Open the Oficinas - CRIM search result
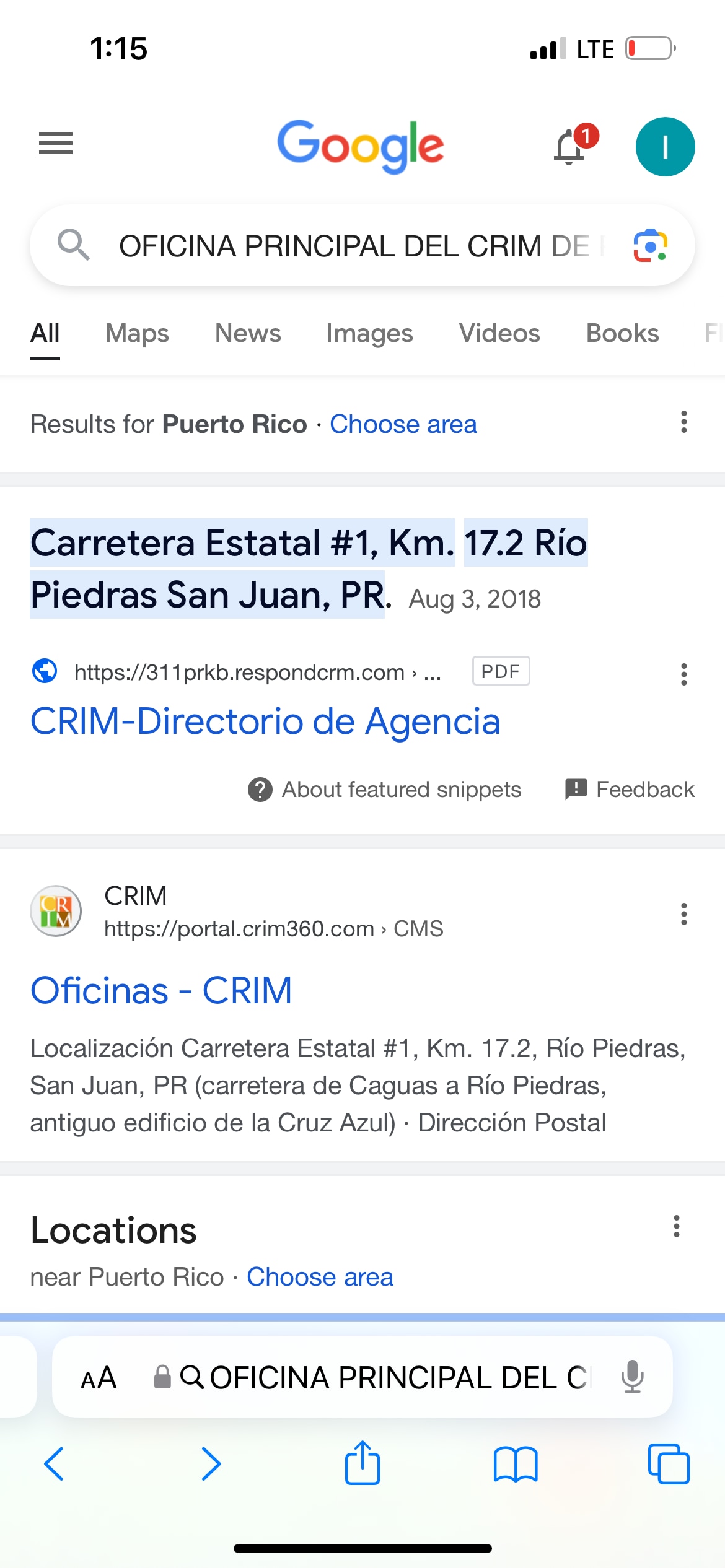This screenshot has width=725, height=1568. (161, 990)
